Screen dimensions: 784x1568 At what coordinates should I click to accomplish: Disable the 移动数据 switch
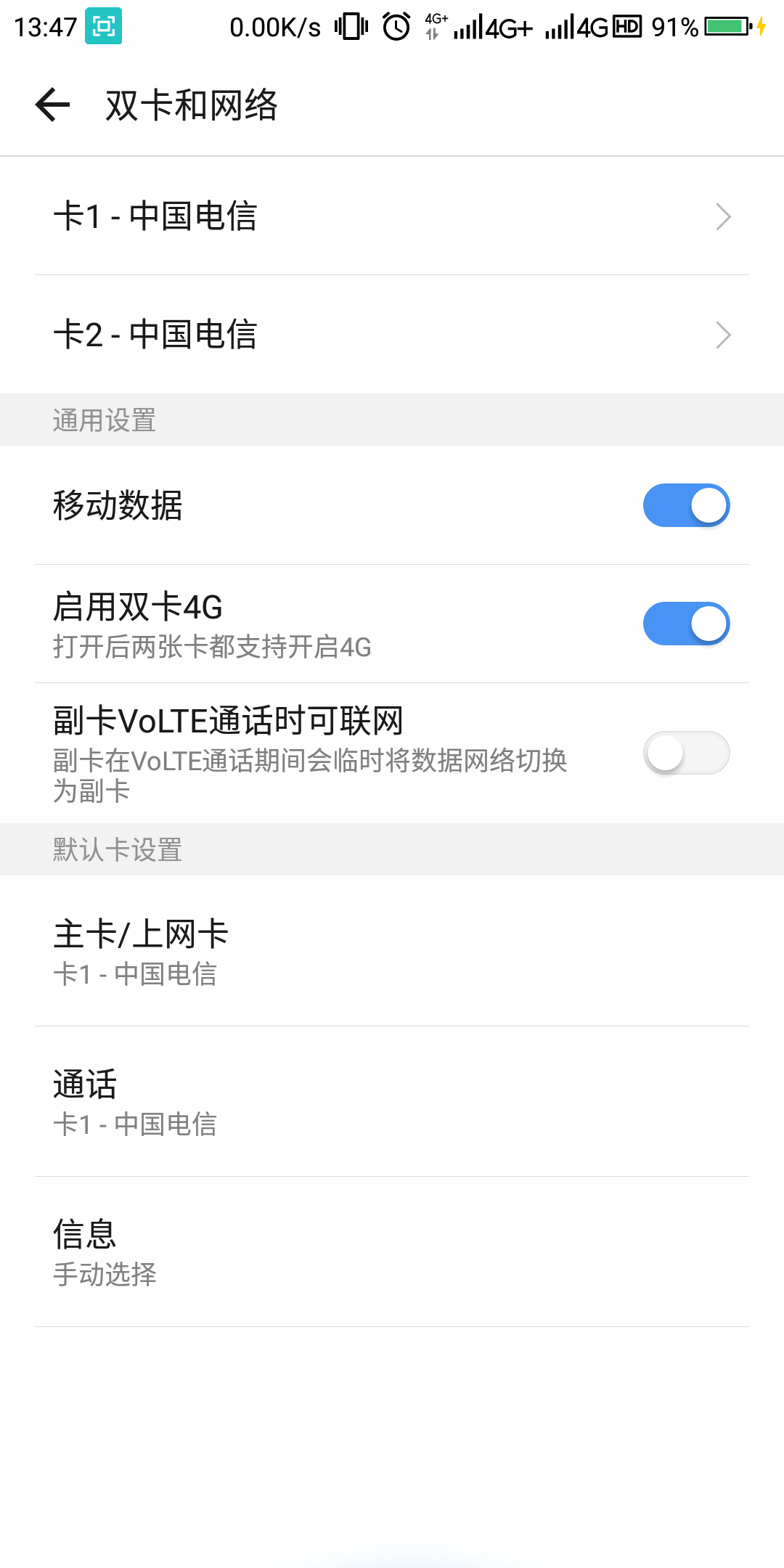(x=685, y=505)
